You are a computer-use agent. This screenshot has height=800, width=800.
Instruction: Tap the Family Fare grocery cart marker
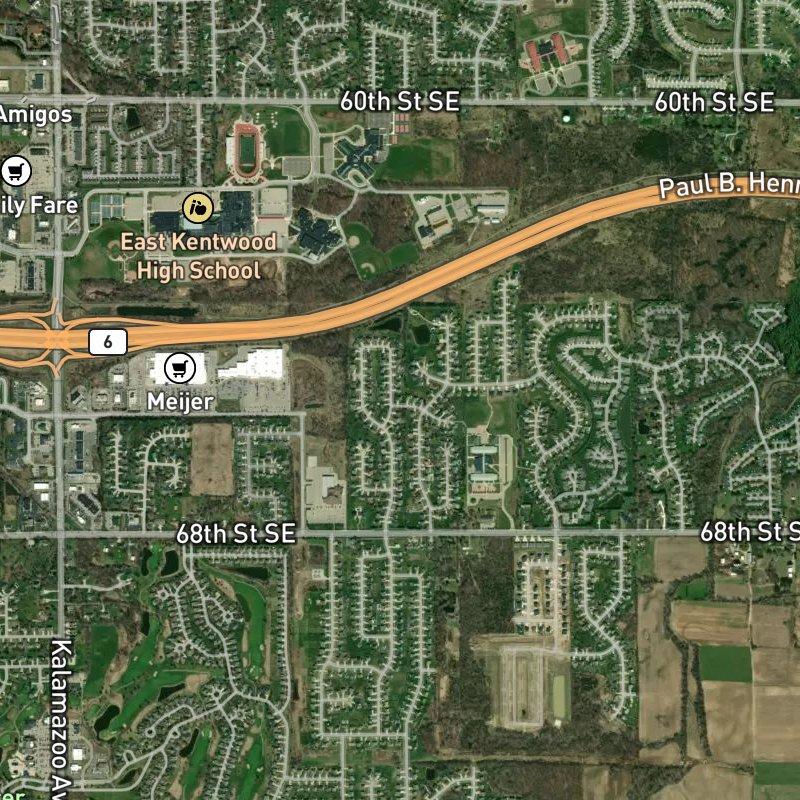[x=14, y=170]
